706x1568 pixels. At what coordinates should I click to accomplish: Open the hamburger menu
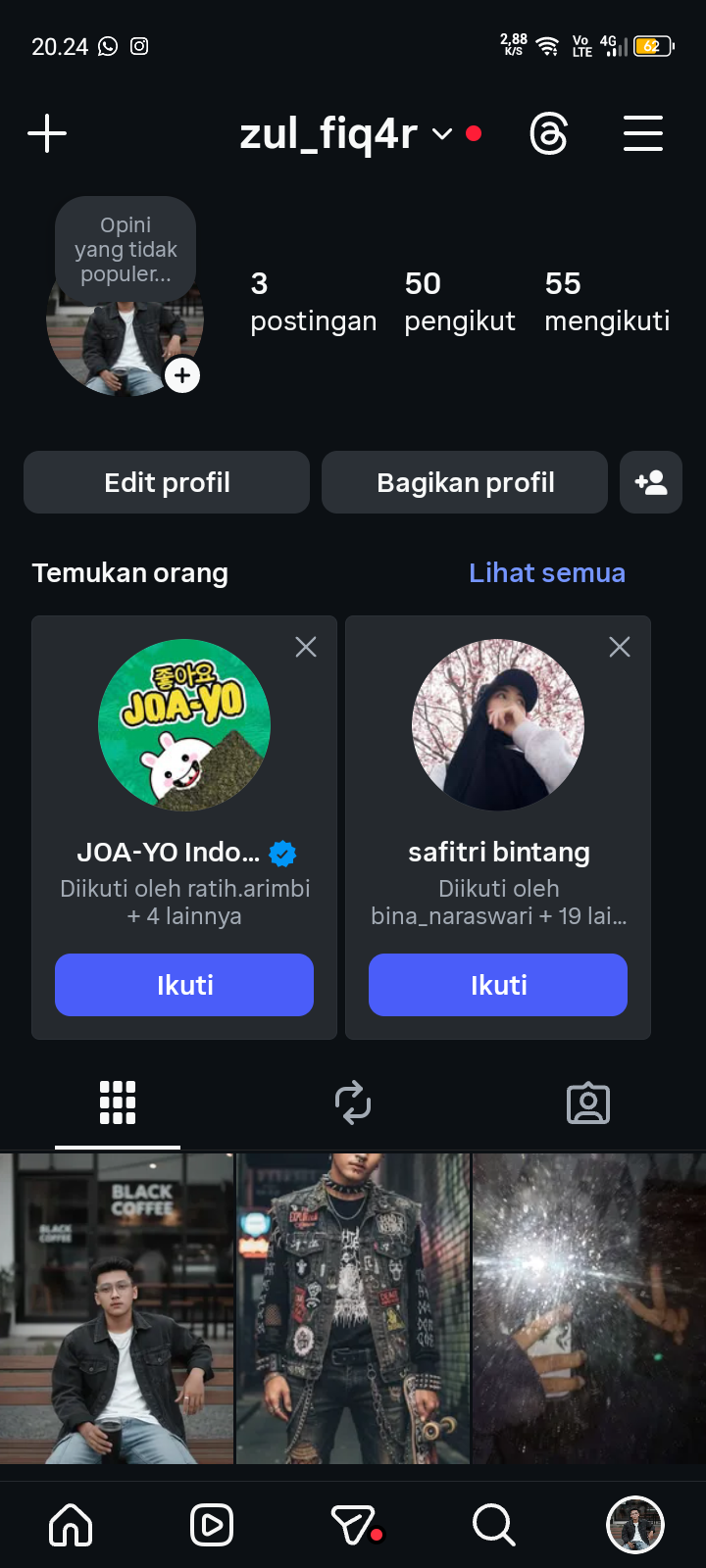pyautogui.click(x=643, y=133)
